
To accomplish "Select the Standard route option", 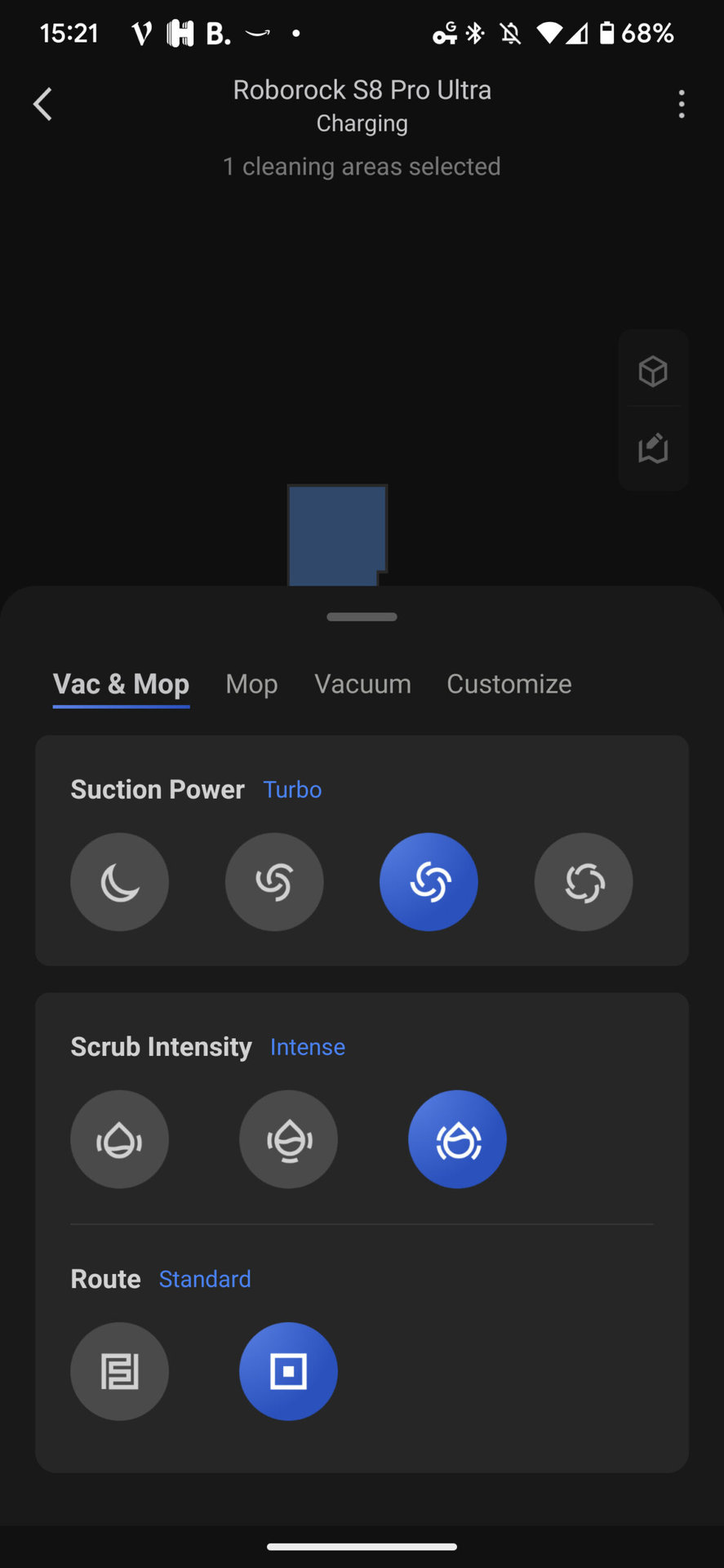I will 288,1371.
